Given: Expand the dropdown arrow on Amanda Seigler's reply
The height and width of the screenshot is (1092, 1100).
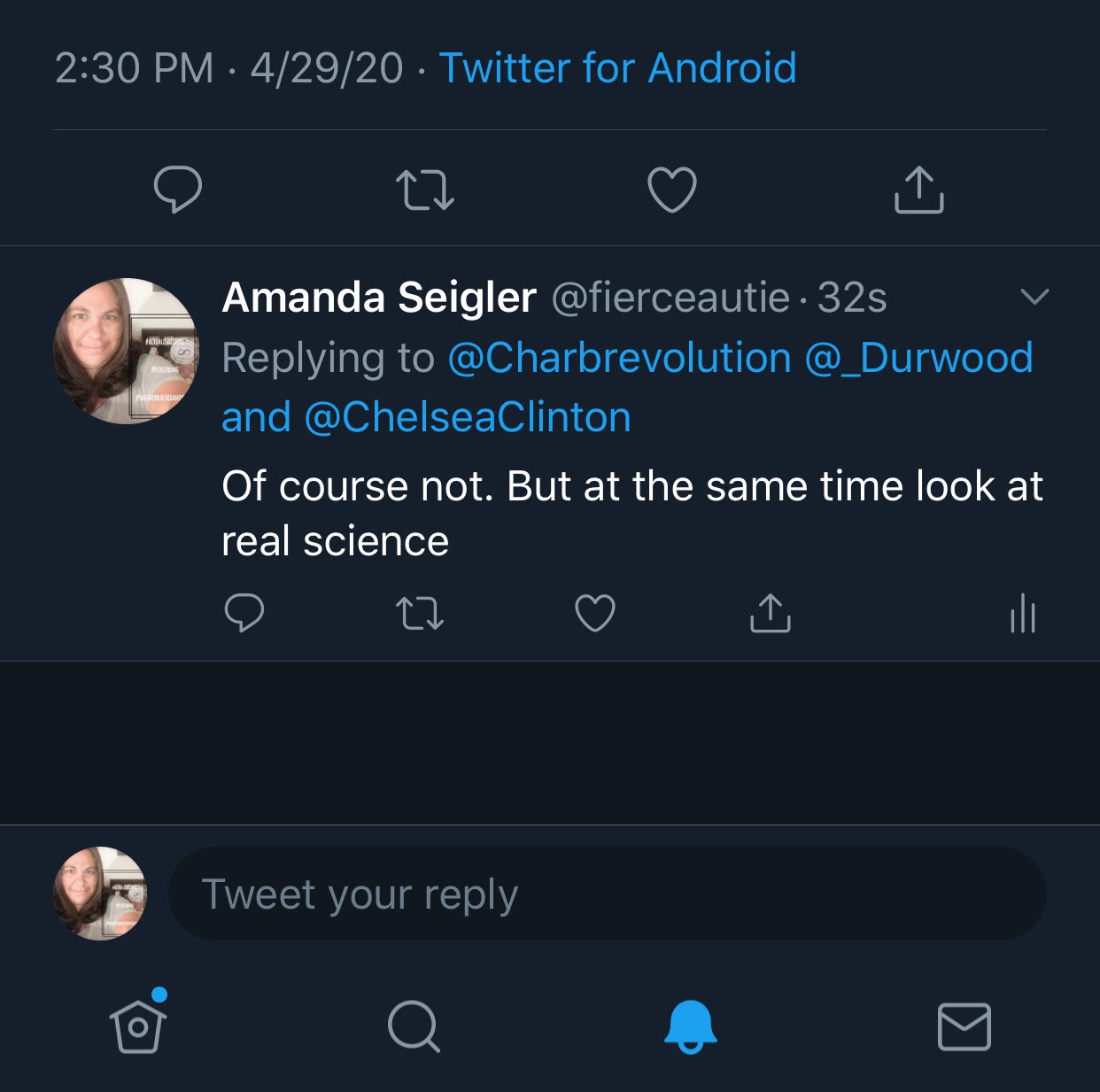Looking at the screenshot, I should point(1034,296).
